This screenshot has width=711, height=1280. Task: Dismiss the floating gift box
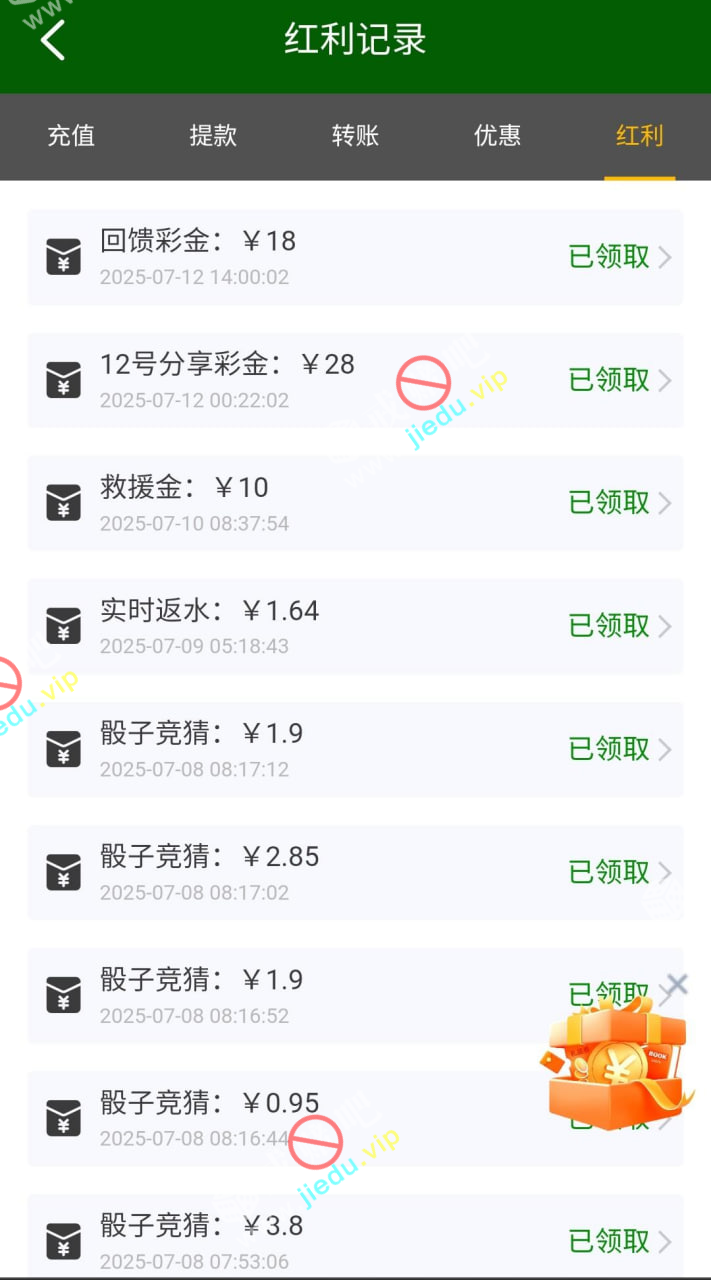[677, 985]
